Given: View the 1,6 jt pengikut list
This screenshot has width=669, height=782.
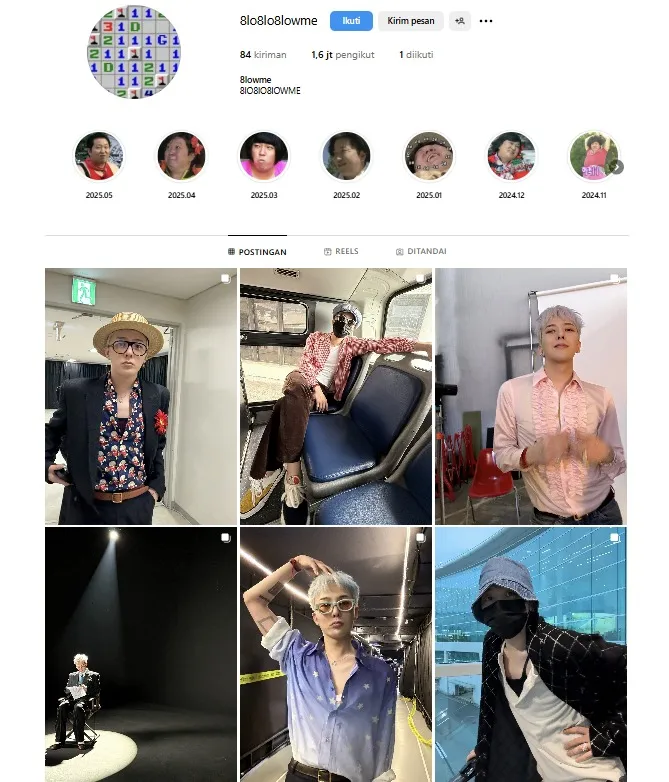Looking at the screenshot, I should click(342, 55).
